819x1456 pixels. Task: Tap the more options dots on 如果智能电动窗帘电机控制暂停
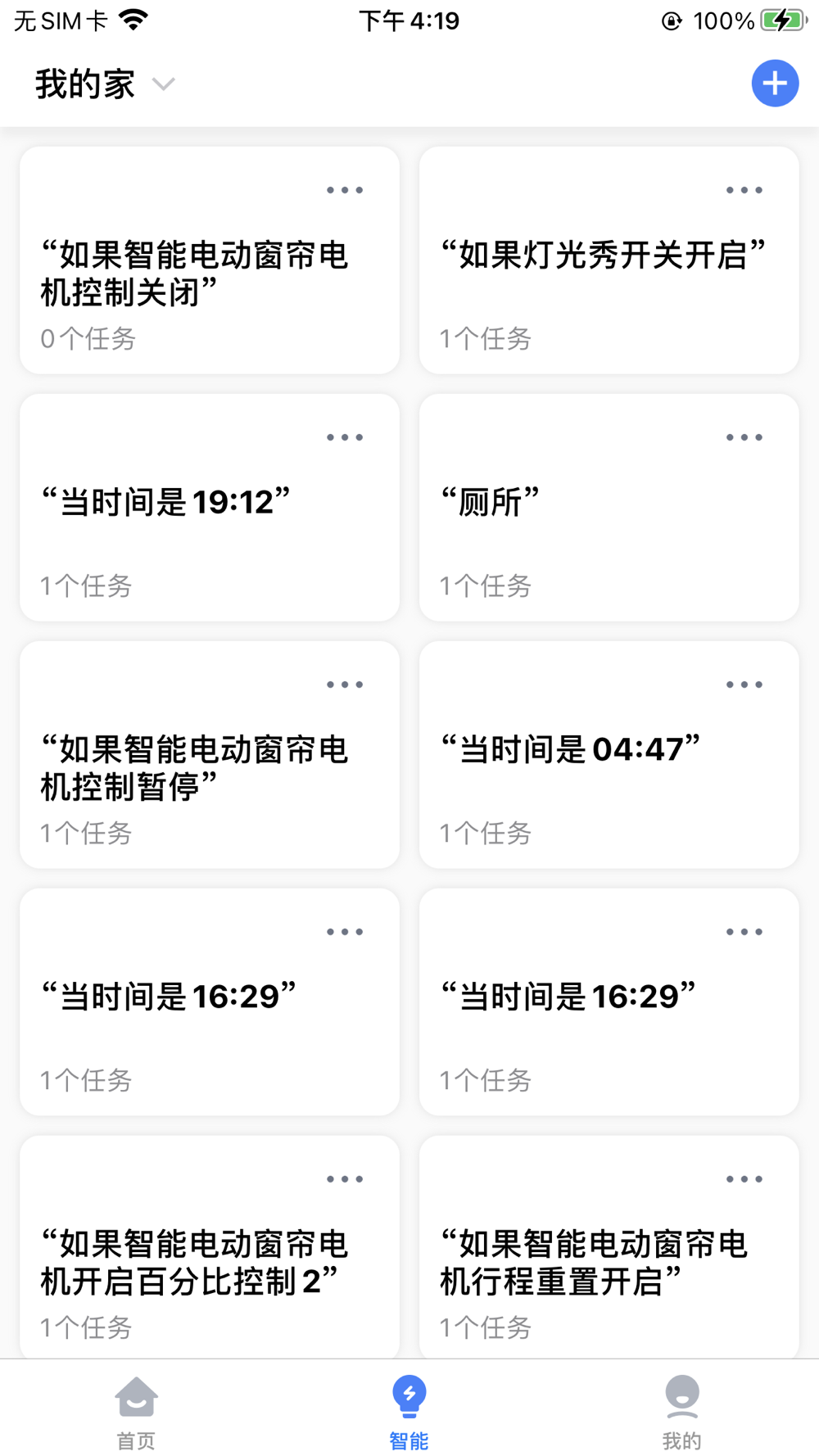click(345, 685)
